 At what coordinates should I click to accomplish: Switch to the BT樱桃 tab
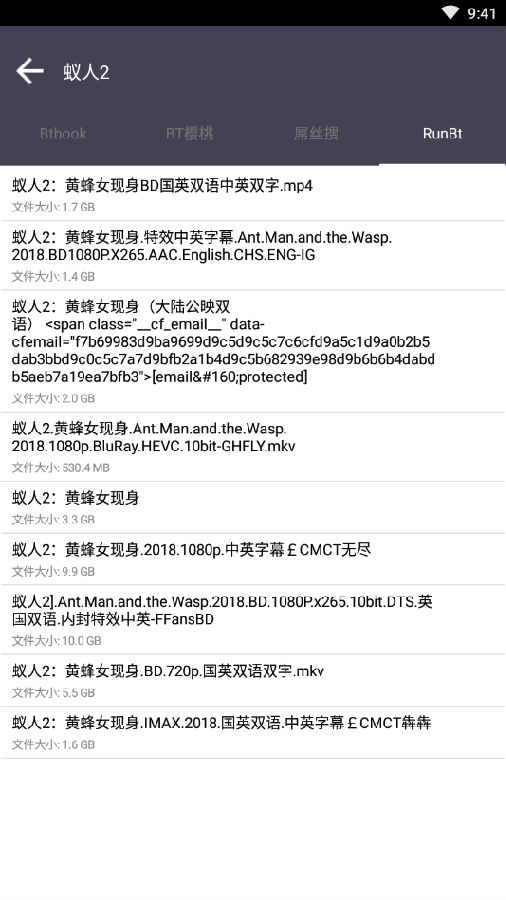190,134
